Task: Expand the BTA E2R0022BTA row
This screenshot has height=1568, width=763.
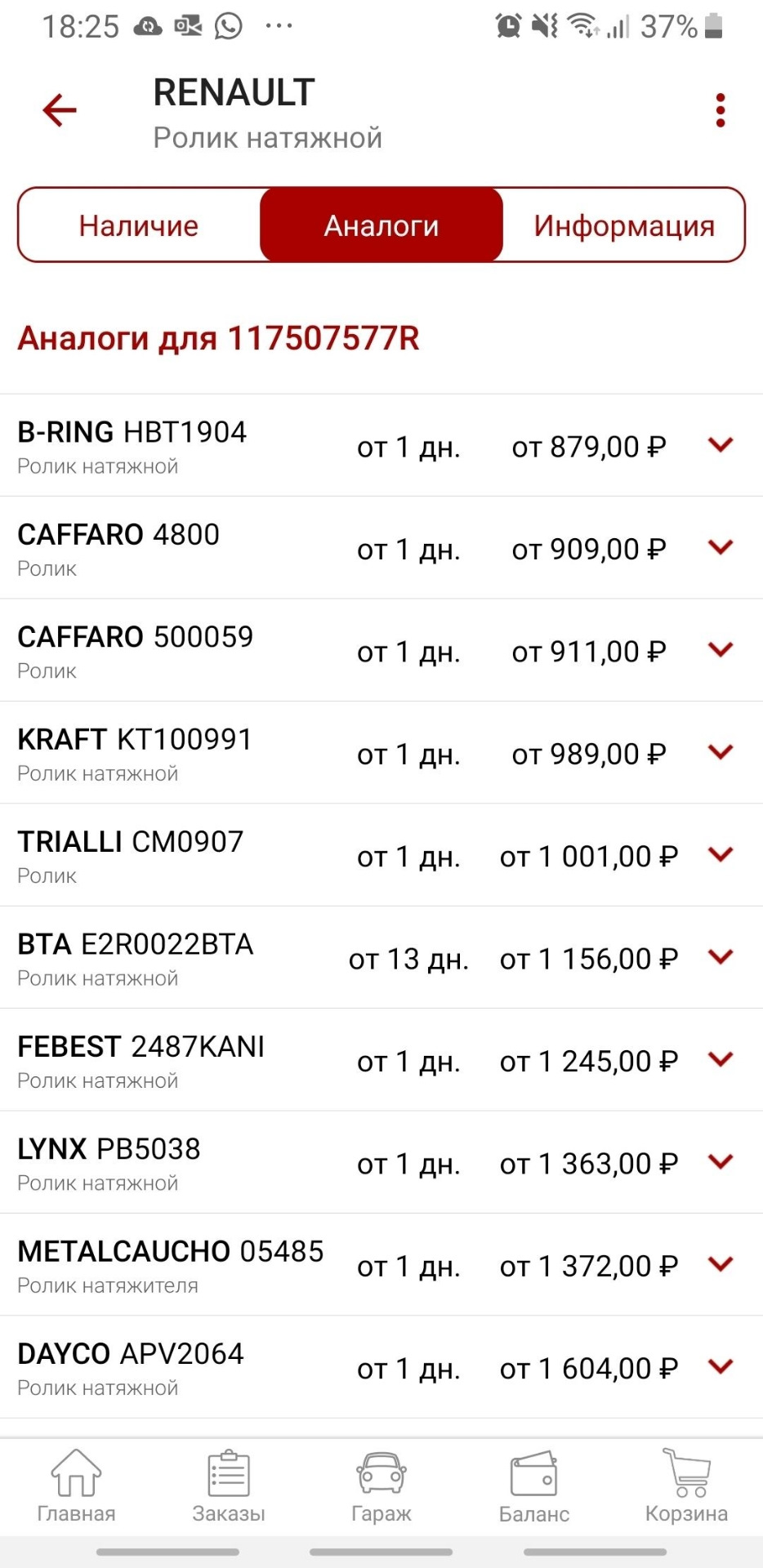Action: coord(720,957)
